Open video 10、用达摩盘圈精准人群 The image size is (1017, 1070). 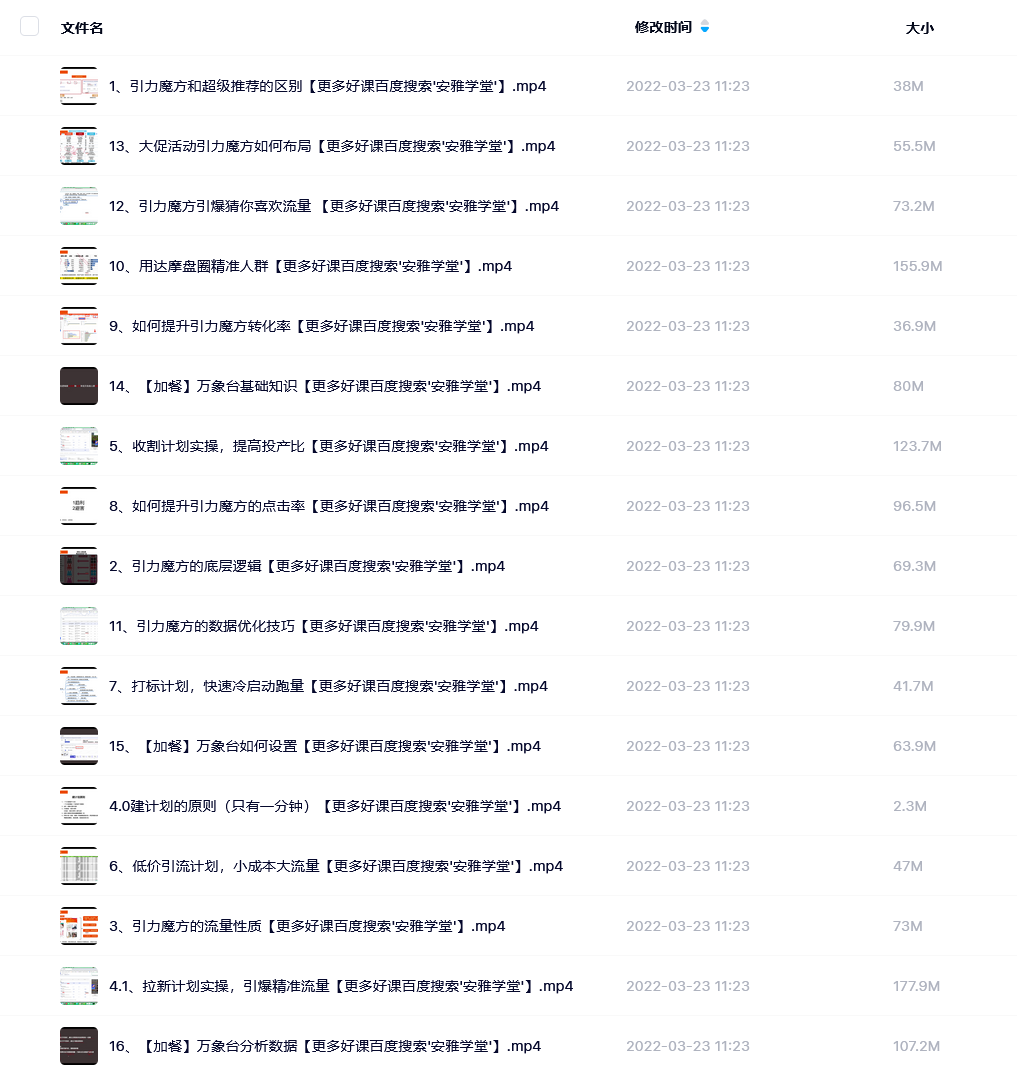pos(310,266)
